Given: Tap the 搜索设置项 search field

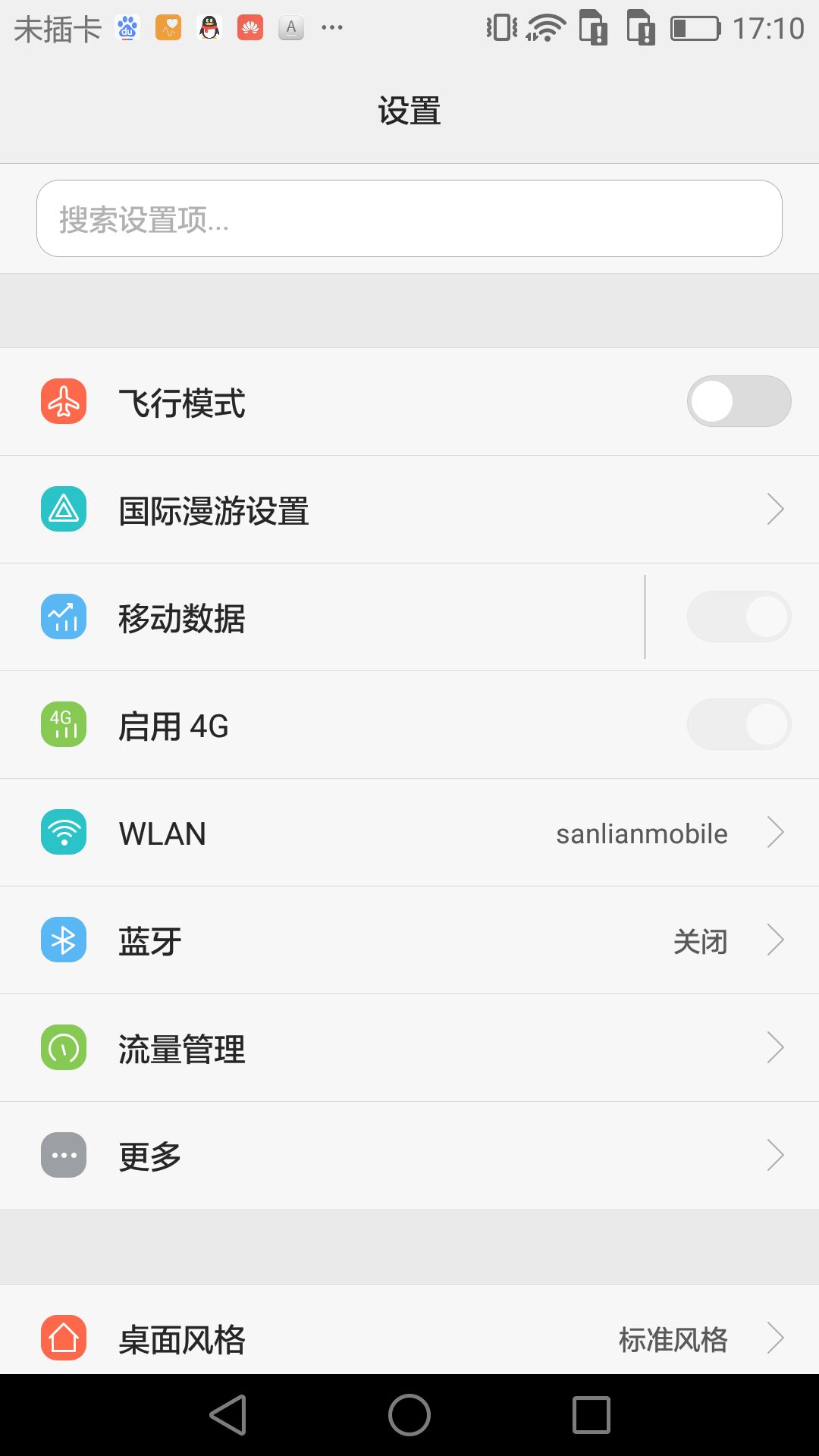Looking at the screenshot, I should coord(409,218).
